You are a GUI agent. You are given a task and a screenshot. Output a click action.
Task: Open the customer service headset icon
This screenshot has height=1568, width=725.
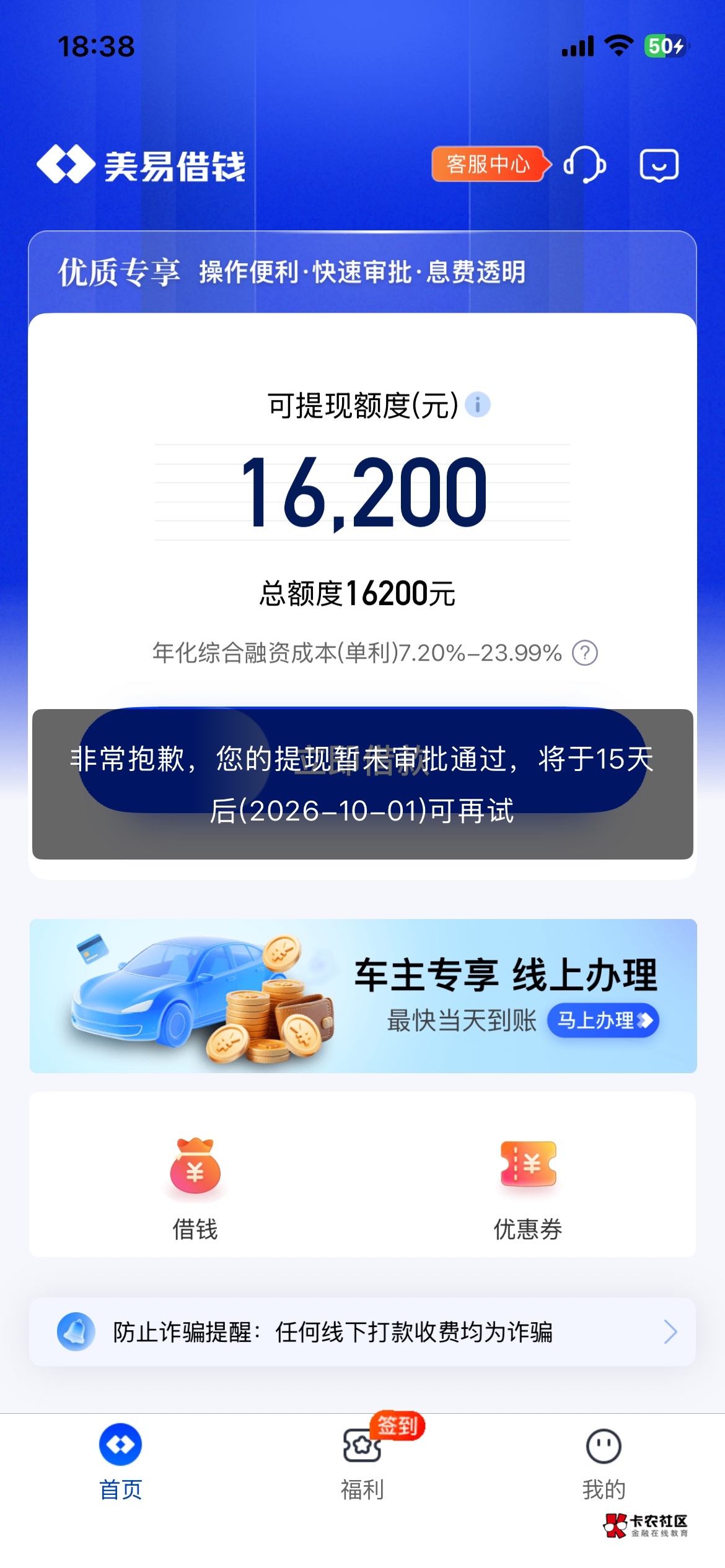pyautogui.click(x=585, y=165)
